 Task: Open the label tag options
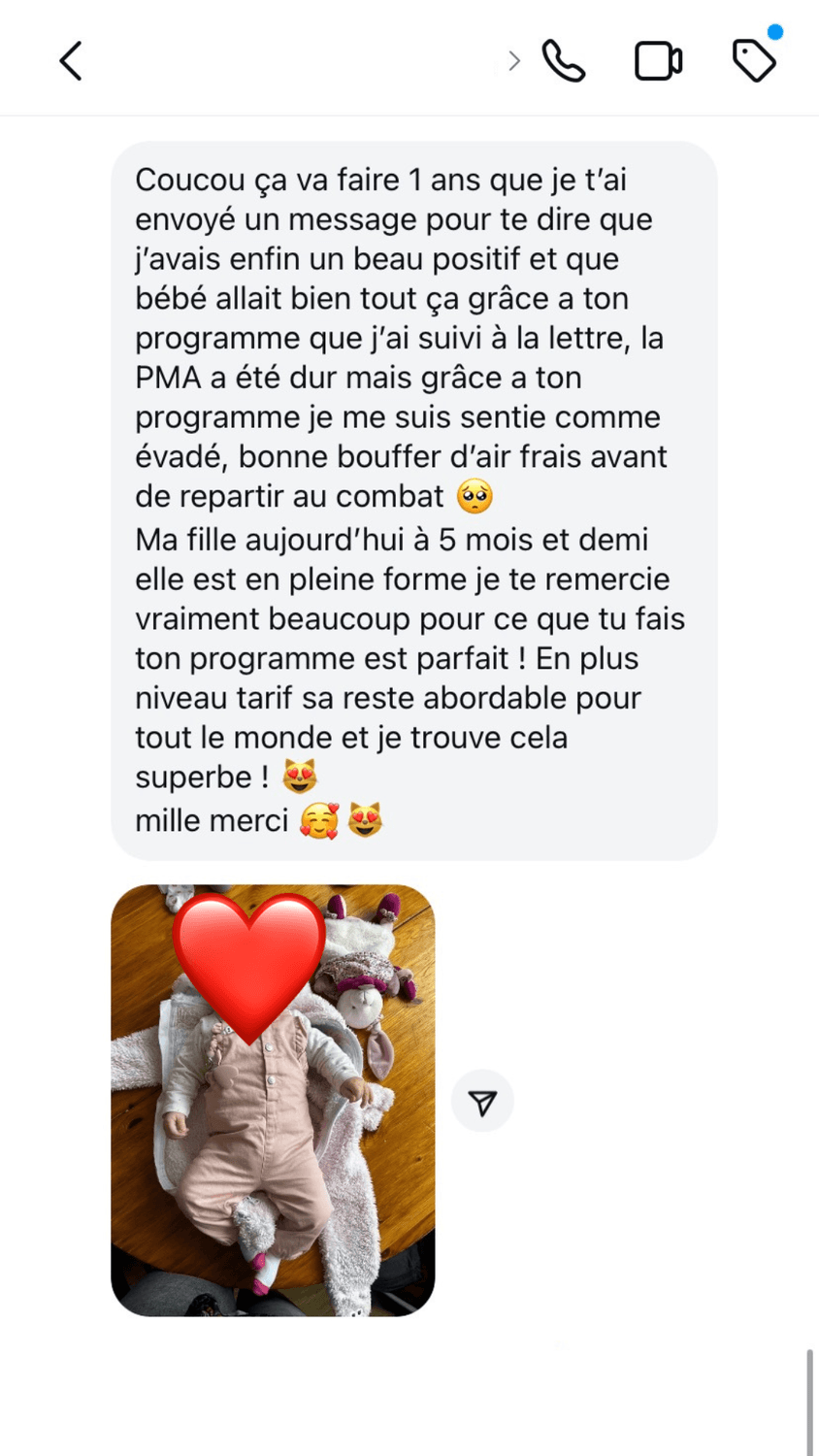(x=754, y=61)
